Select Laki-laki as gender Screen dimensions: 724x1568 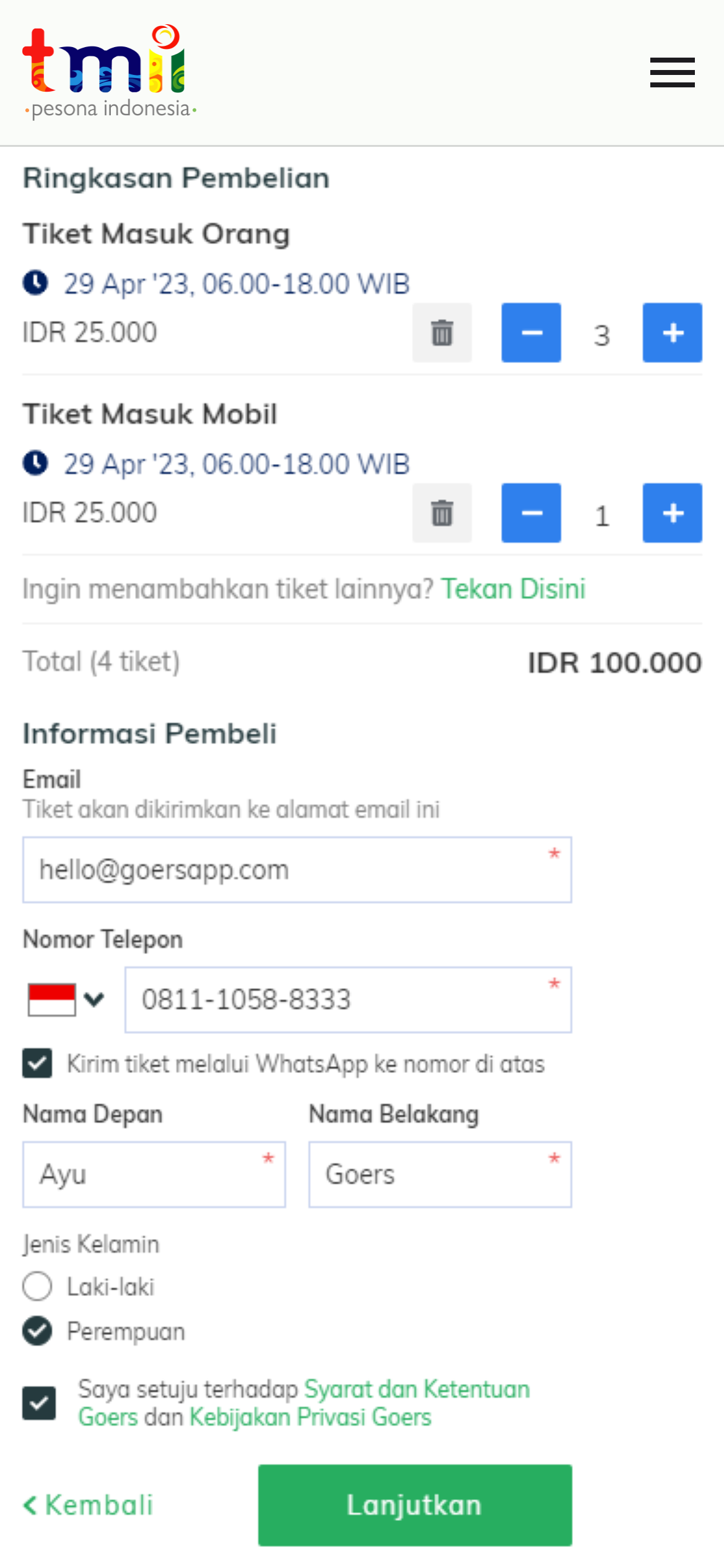click(x=37, y=1286)
